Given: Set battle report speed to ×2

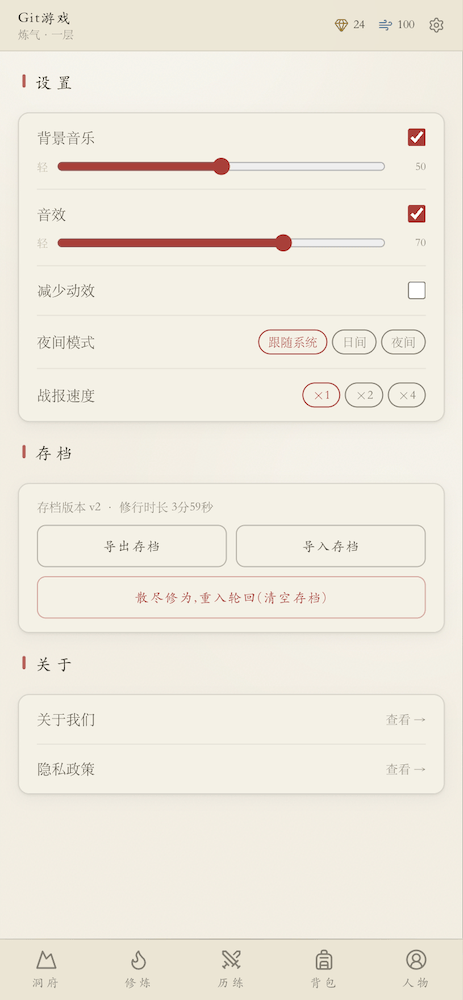Looking at the screenshot, I should click(x=364, y=395).
